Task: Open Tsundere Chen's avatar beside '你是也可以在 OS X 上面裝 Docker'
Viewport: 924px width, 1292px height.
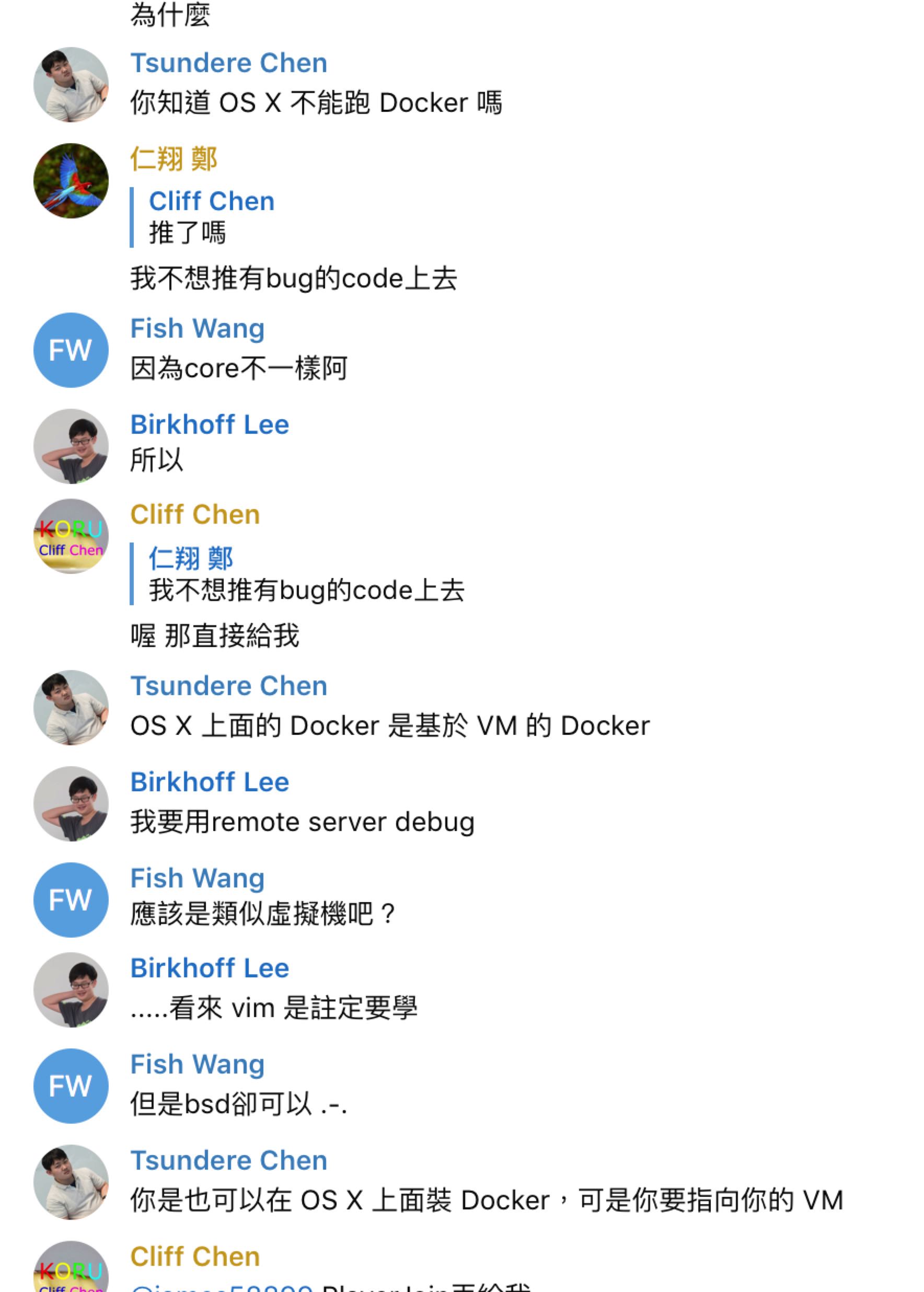Action: [71, 1182]
